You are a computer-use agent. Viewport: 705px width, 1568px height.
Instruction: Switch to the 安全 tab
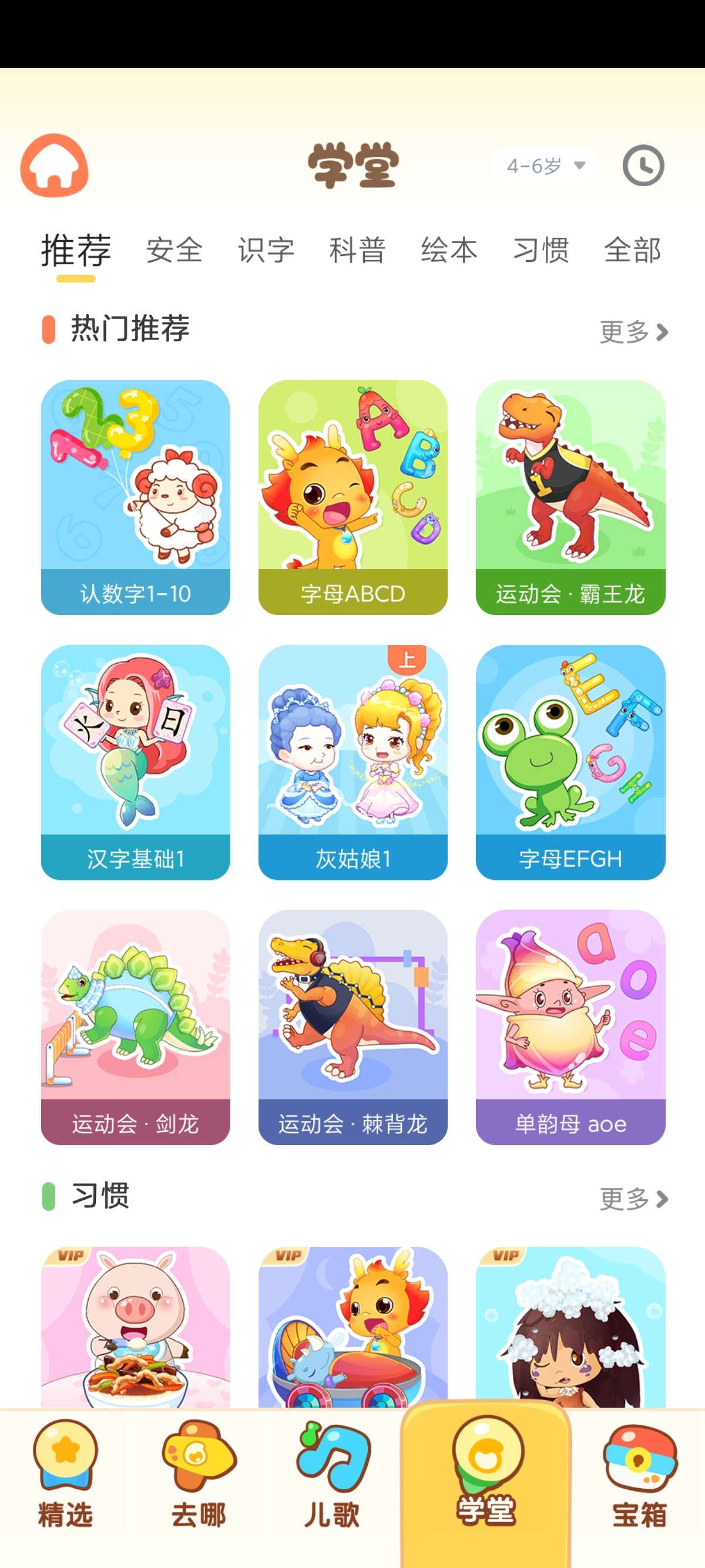(174, 250)
